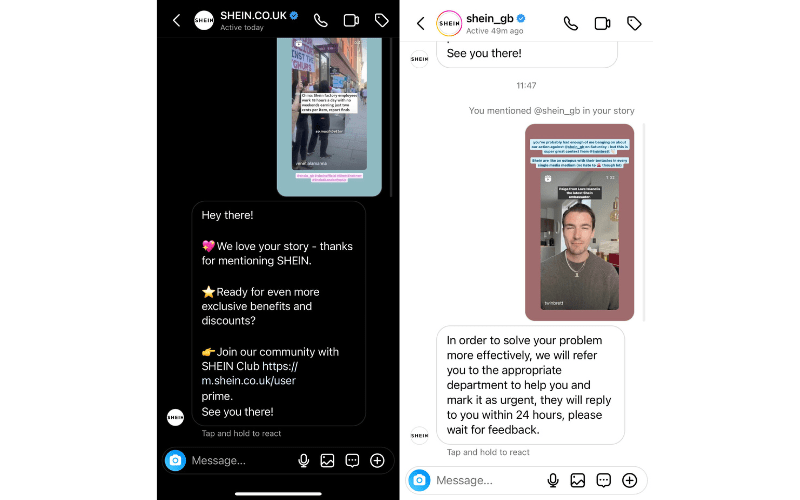The width and height of the screenshot is (800, 500).
Task: Record a voice message in SHEIN.CO.UK chat
Action: [304, 460]
